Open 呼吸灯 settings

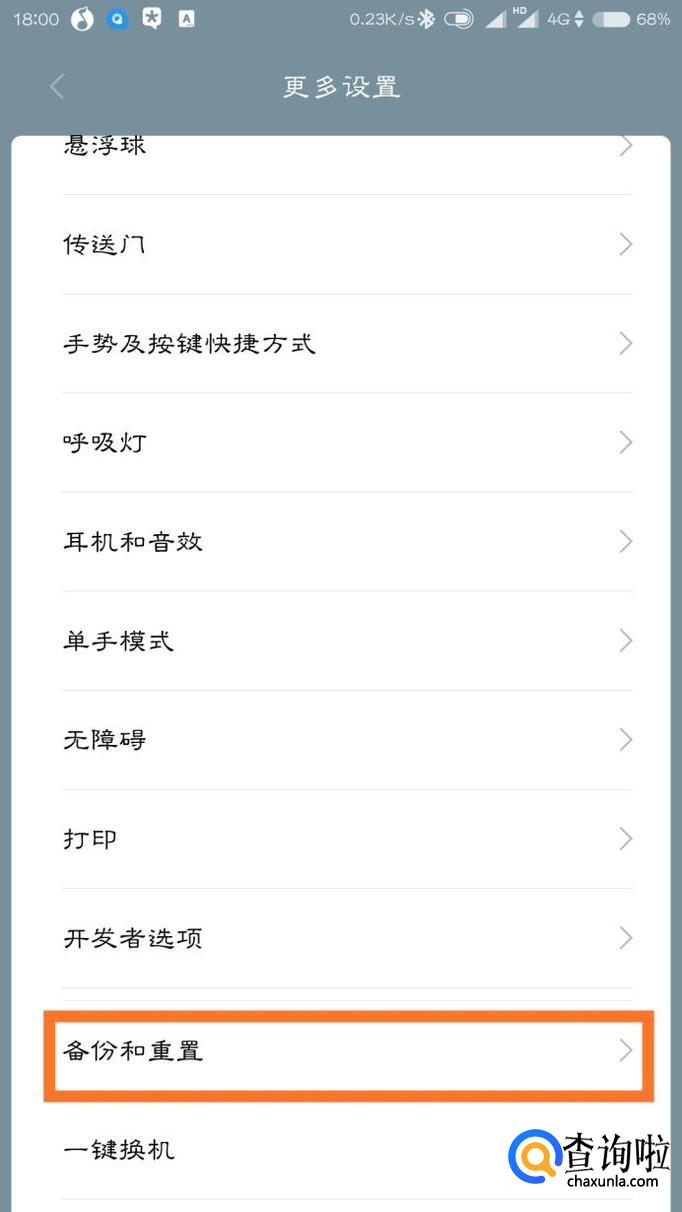point(340,442)
